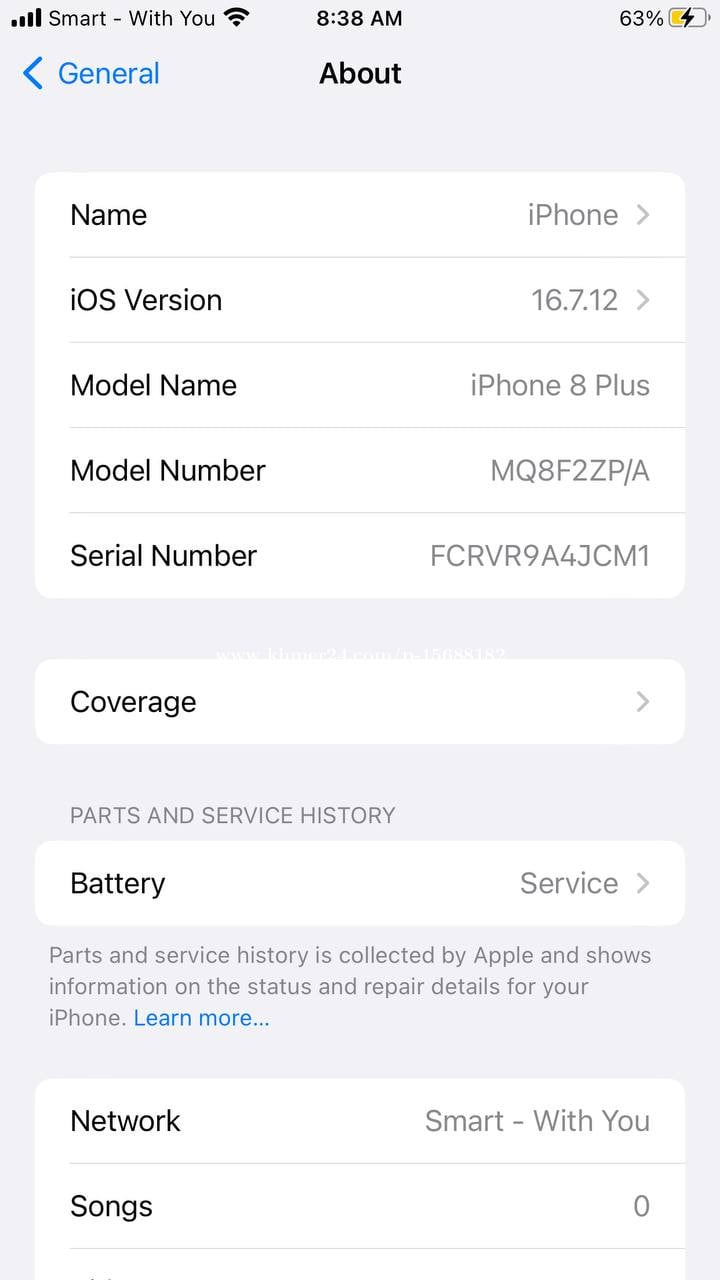Image resolution: width=720 pixels, height=1280 pixels.
Task: Open the Name row to rename iPhone
Action: (x=360, y=215)
